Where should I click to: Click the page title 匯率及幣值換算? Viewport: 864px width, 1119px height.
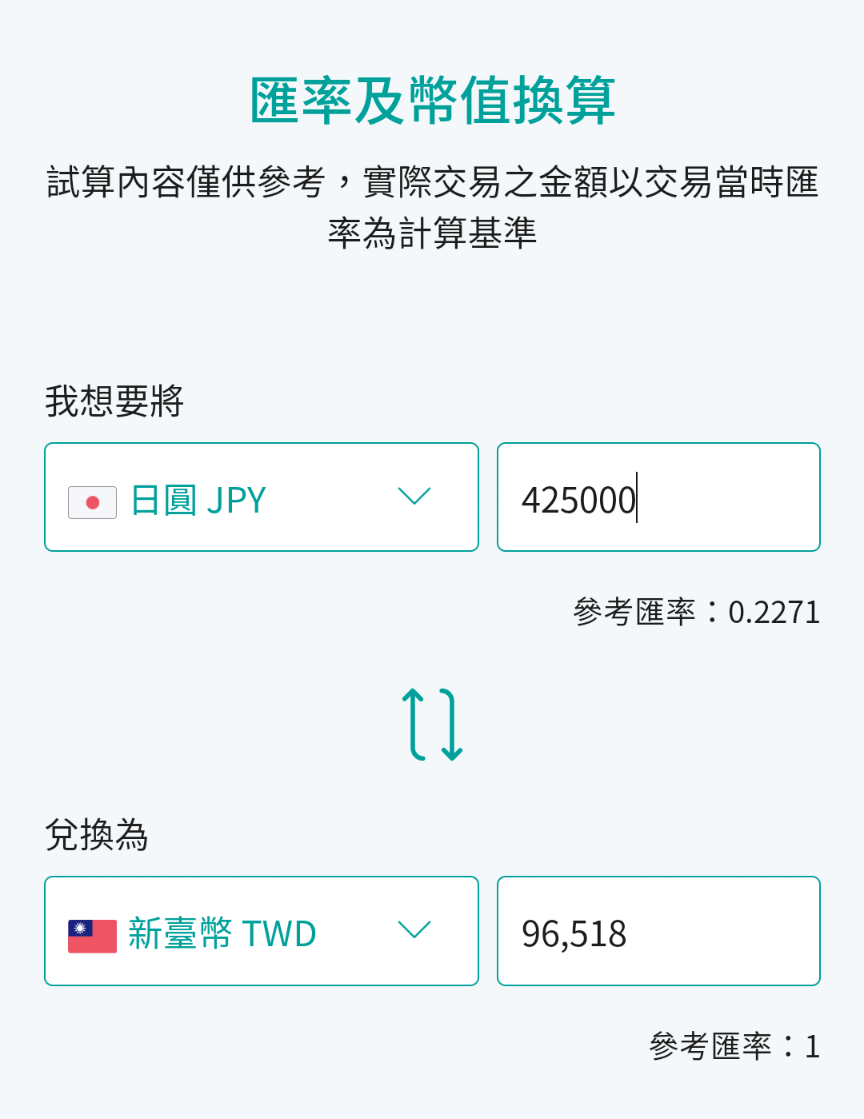[x=432, y=100]
